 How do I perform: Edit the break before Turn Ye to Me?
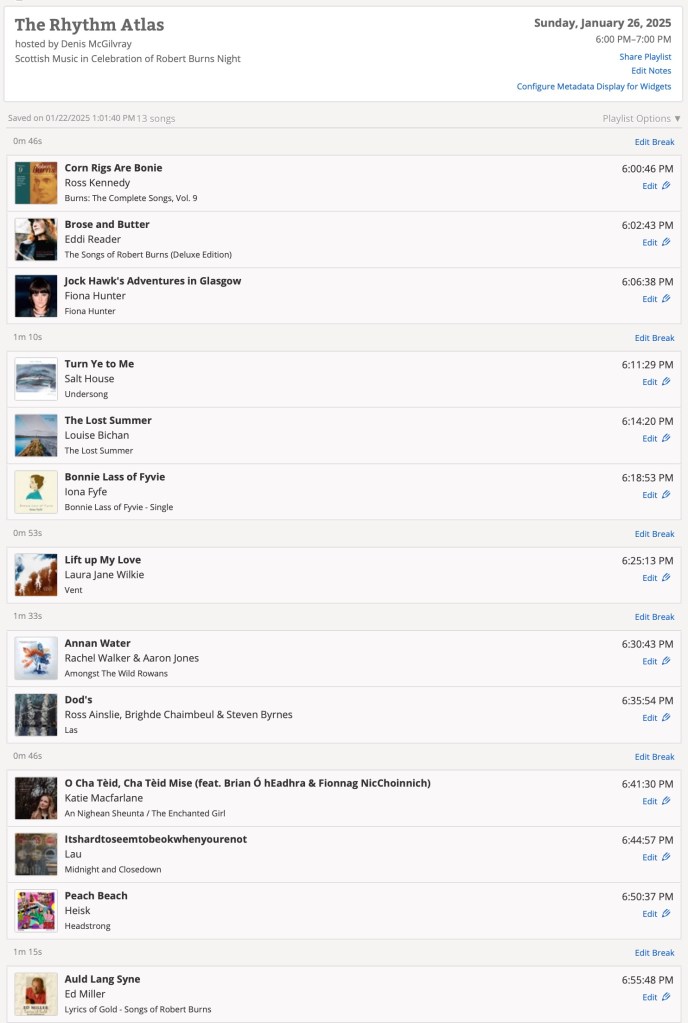pos(654,338)
